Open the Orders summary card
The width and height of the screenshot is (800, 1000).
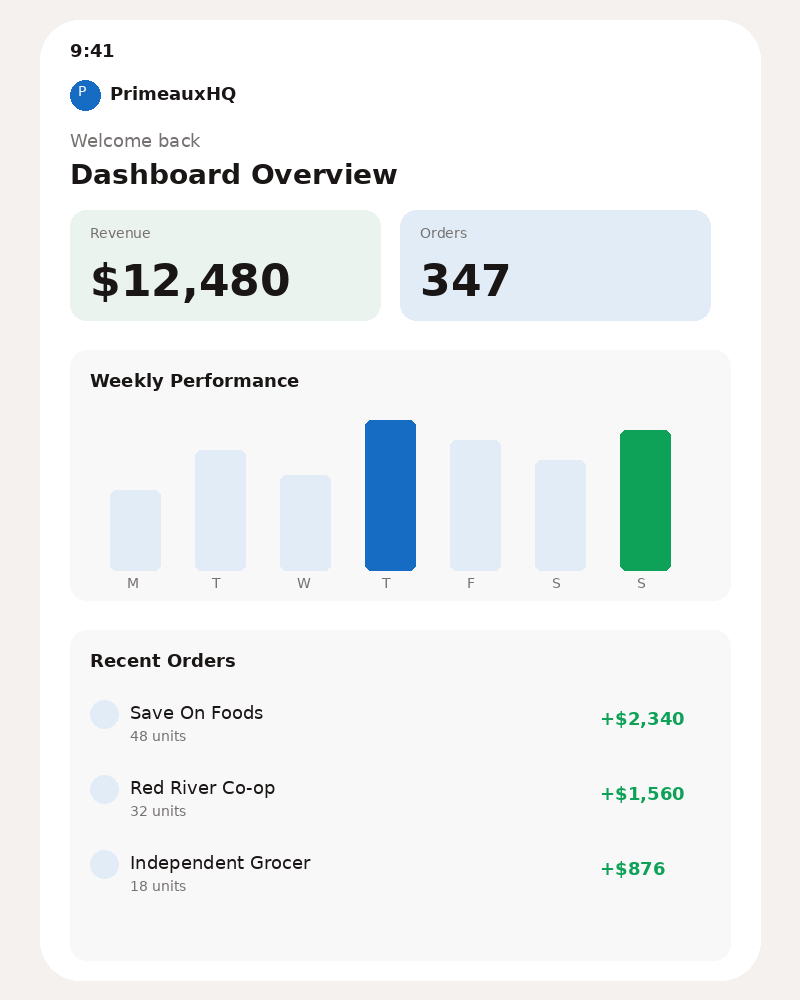555,265
